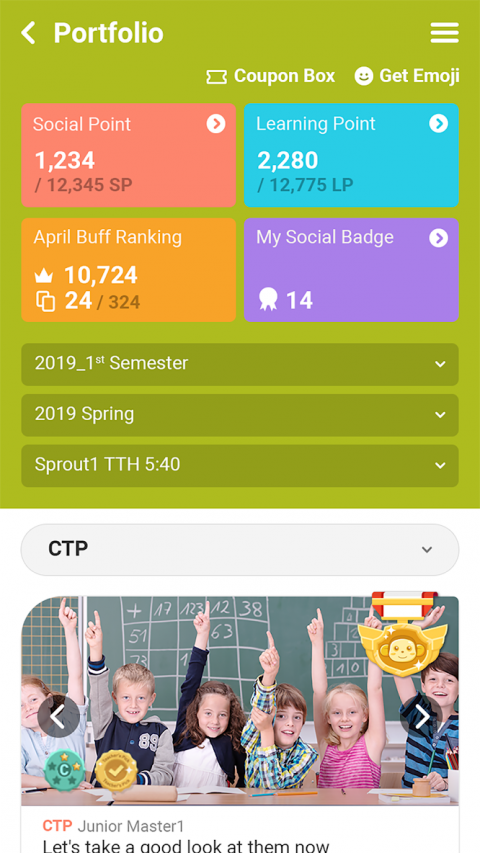View the April Buff Ranking card

tap(128, 270)
